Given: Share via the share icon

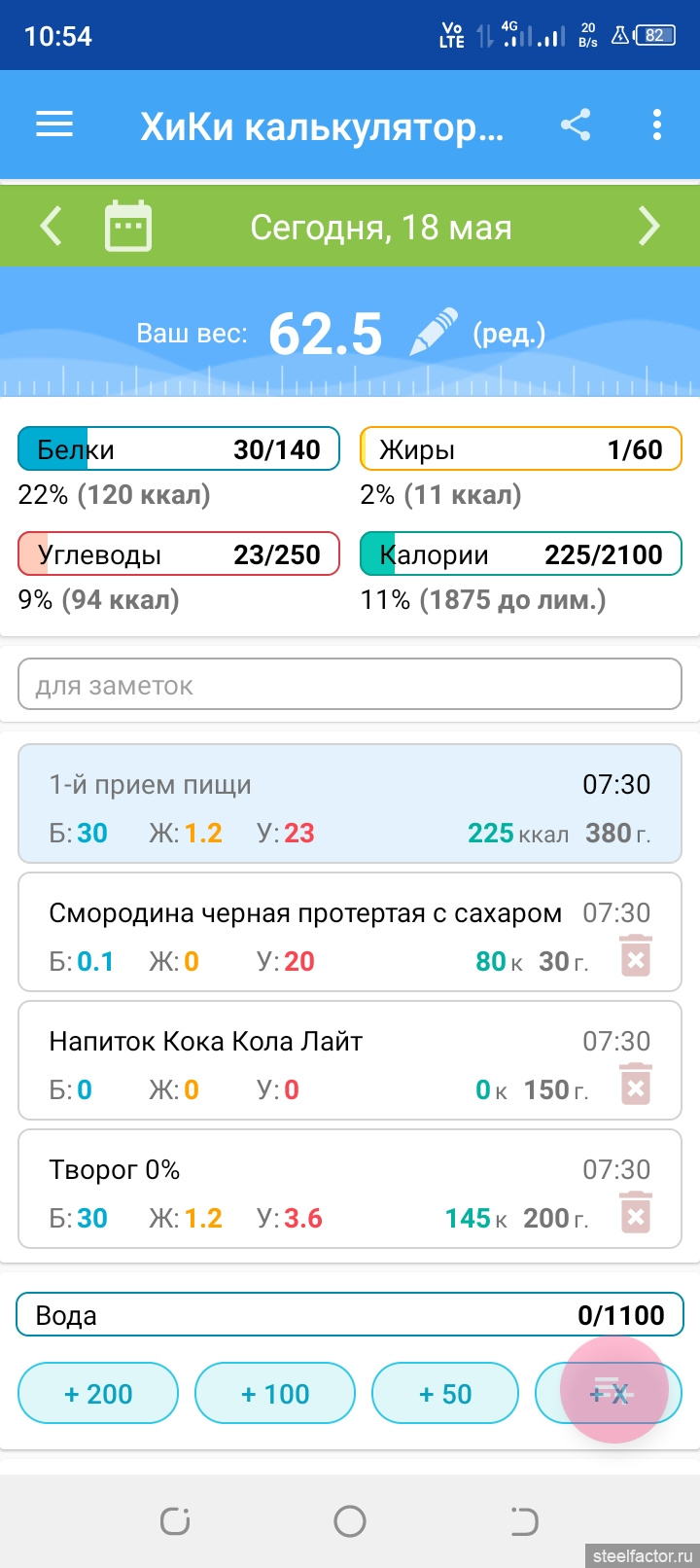Looking at the screenshot, I should click(576, 125).
